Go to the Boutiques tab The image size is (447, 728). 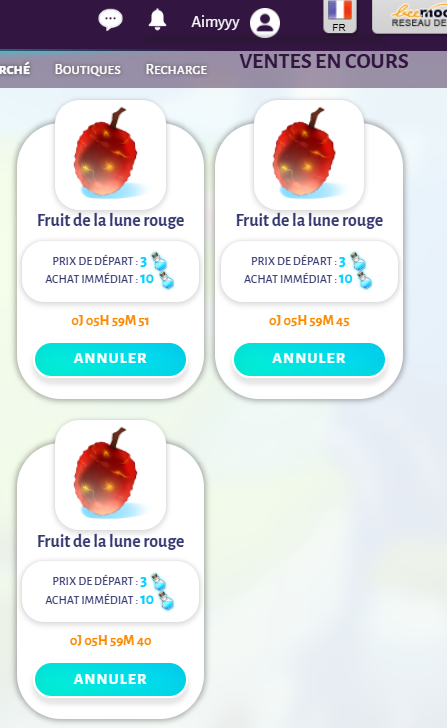coord(88,69)
